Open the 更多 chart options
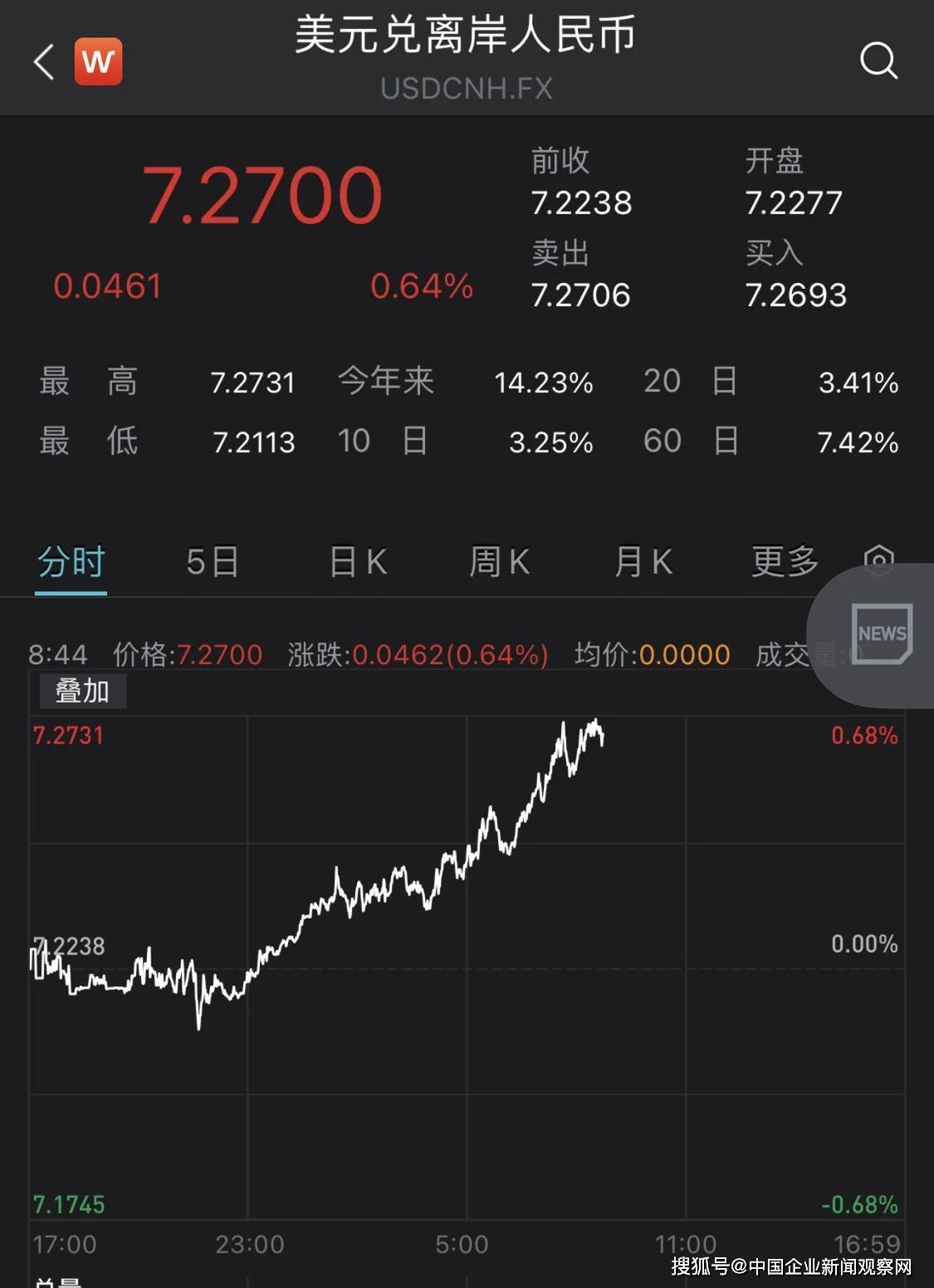Viewport: 934px width, 1288px height. pos(785,563)
